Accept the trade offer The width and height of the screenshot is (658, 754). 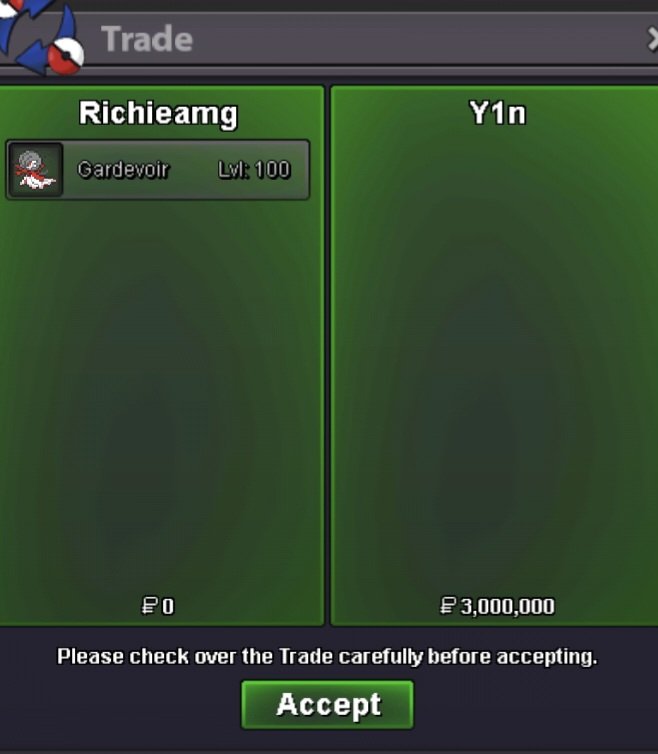[327, 705]
